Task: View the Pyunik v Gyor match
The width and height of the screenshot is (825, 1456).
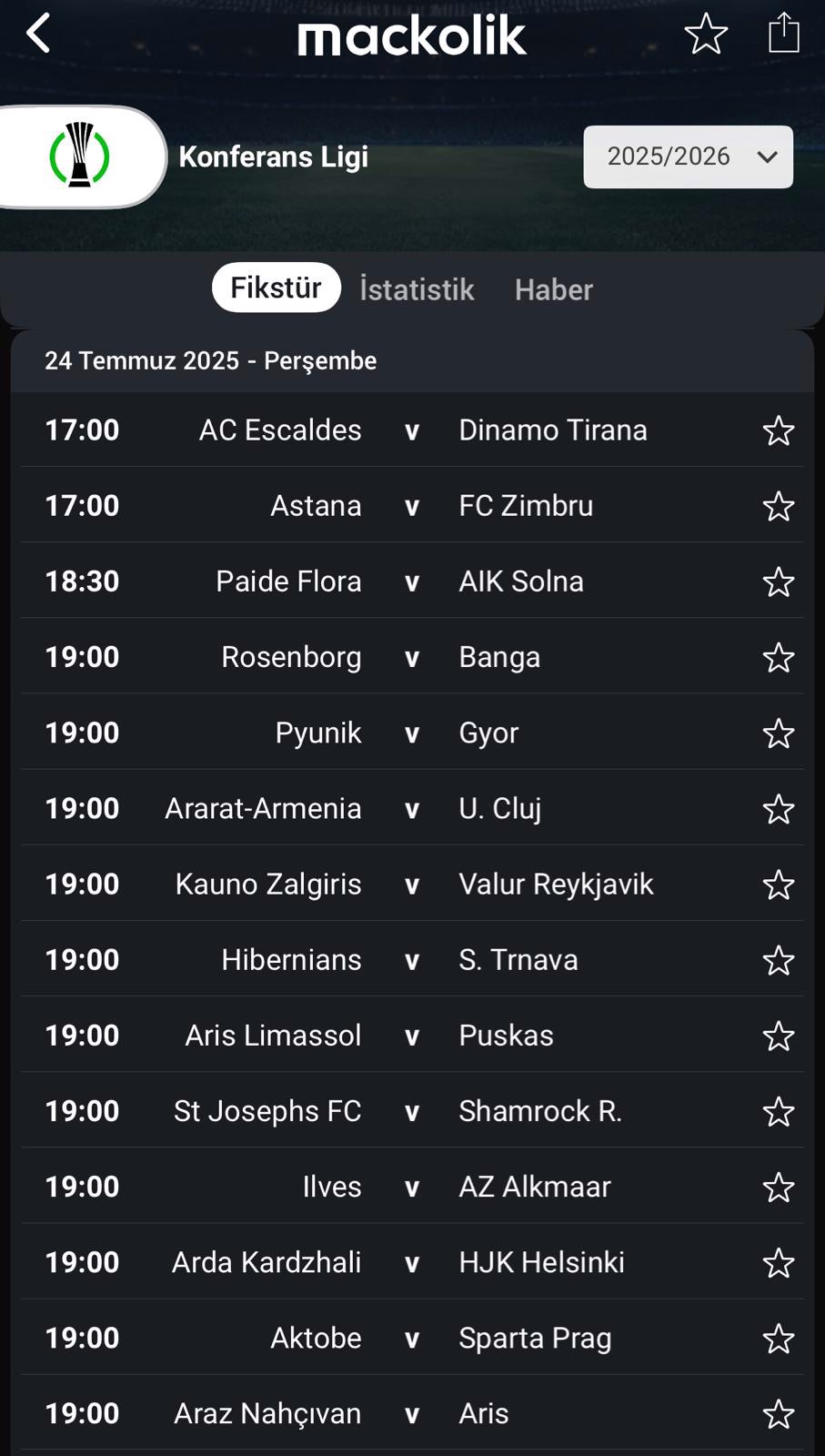Action: (412, 732)
